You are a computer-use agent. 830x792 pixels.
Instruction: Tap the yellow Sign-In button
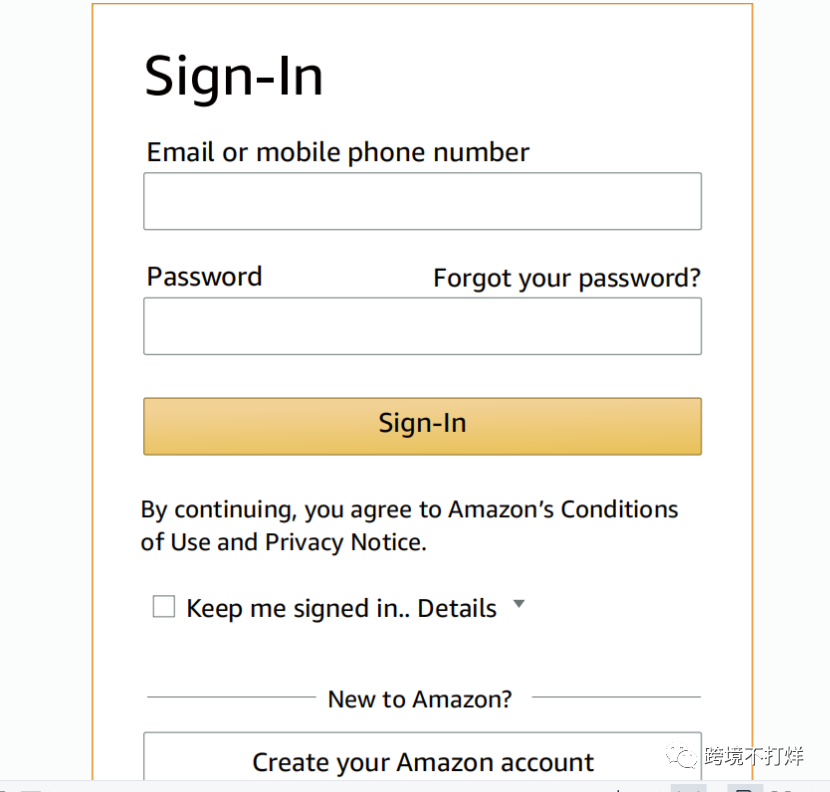coord(422,425)
